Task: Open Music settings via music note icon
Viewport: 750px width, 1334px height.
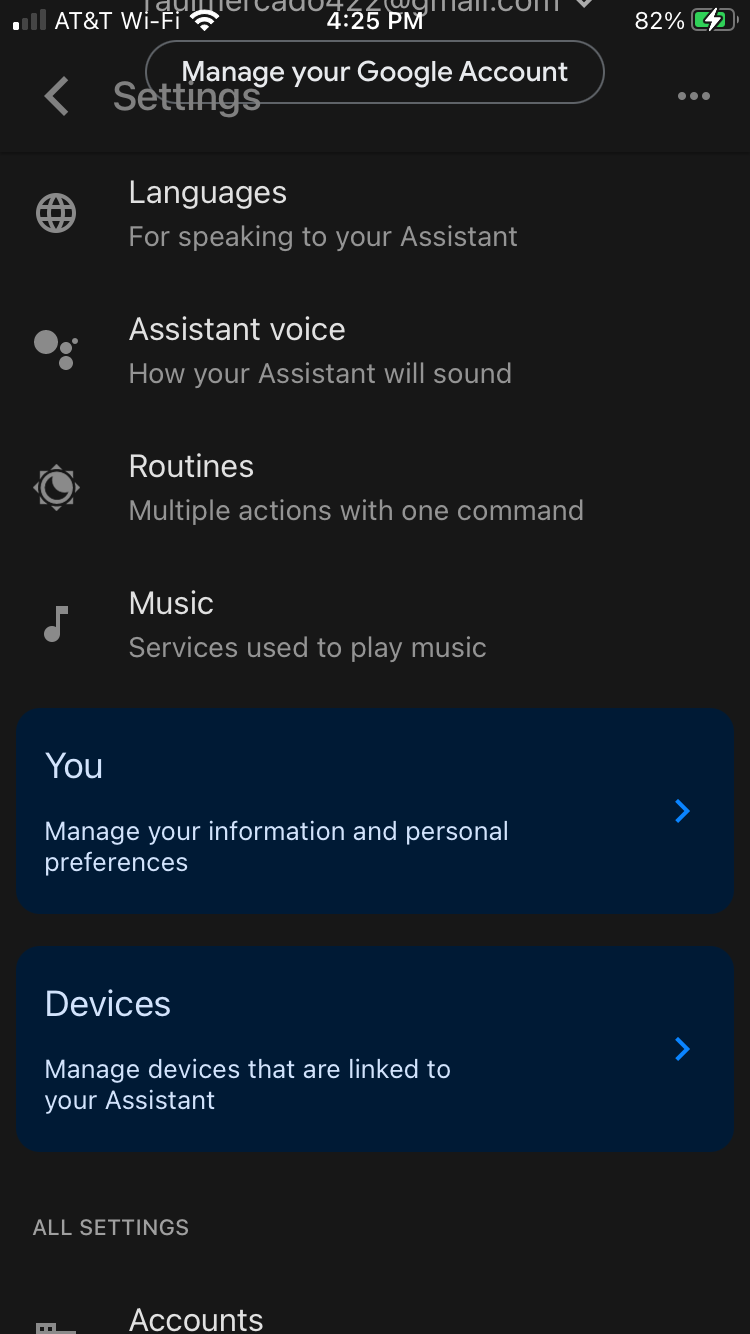Action: [56, 624]
